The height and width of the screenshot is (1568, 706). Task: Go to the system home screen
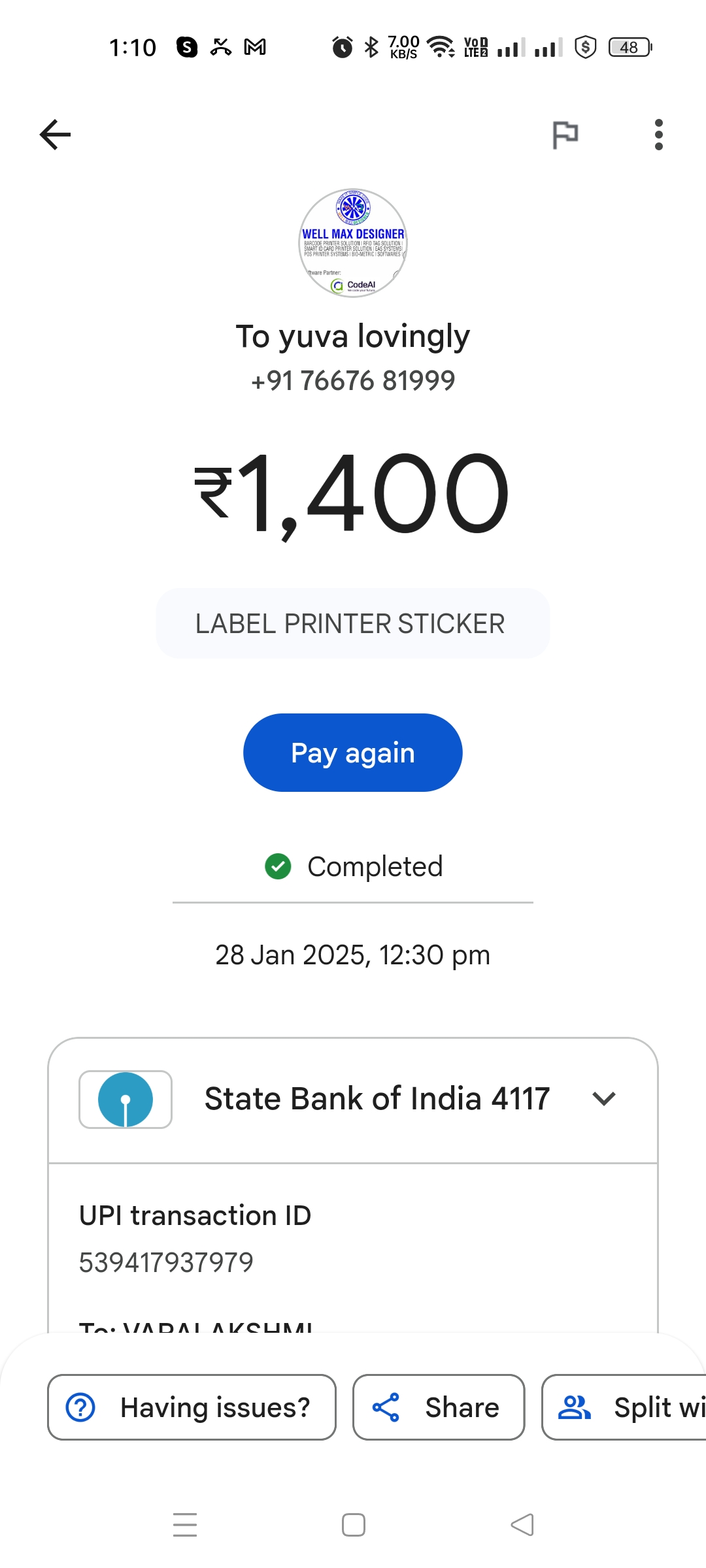pyautogui.click(x=354, y=1525)
